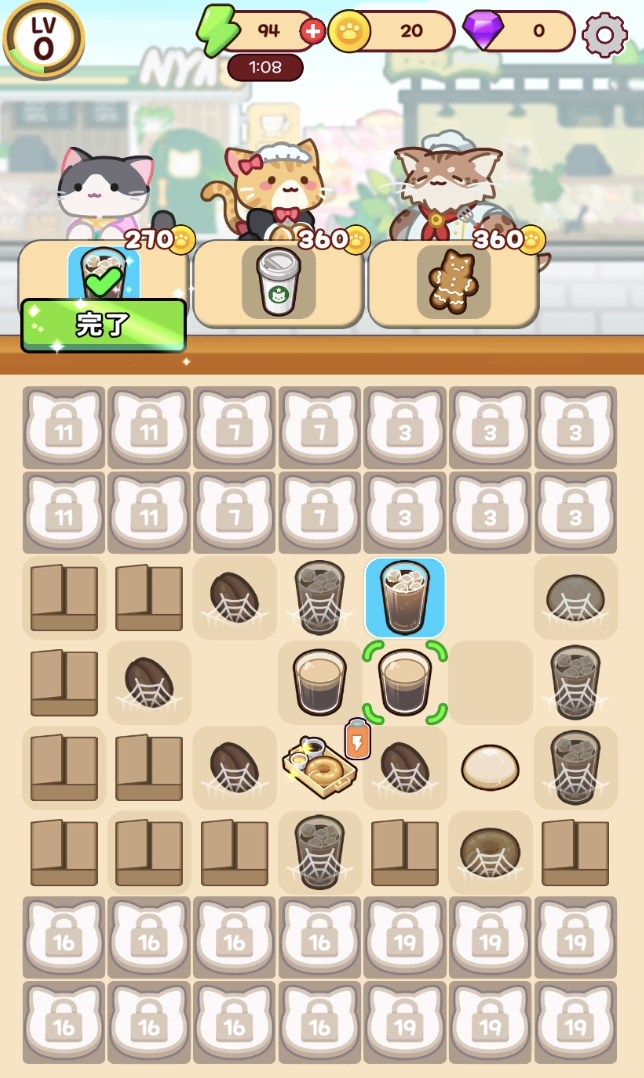
Task: Add more energy with the red plus
Action: [x=313, y=31]
